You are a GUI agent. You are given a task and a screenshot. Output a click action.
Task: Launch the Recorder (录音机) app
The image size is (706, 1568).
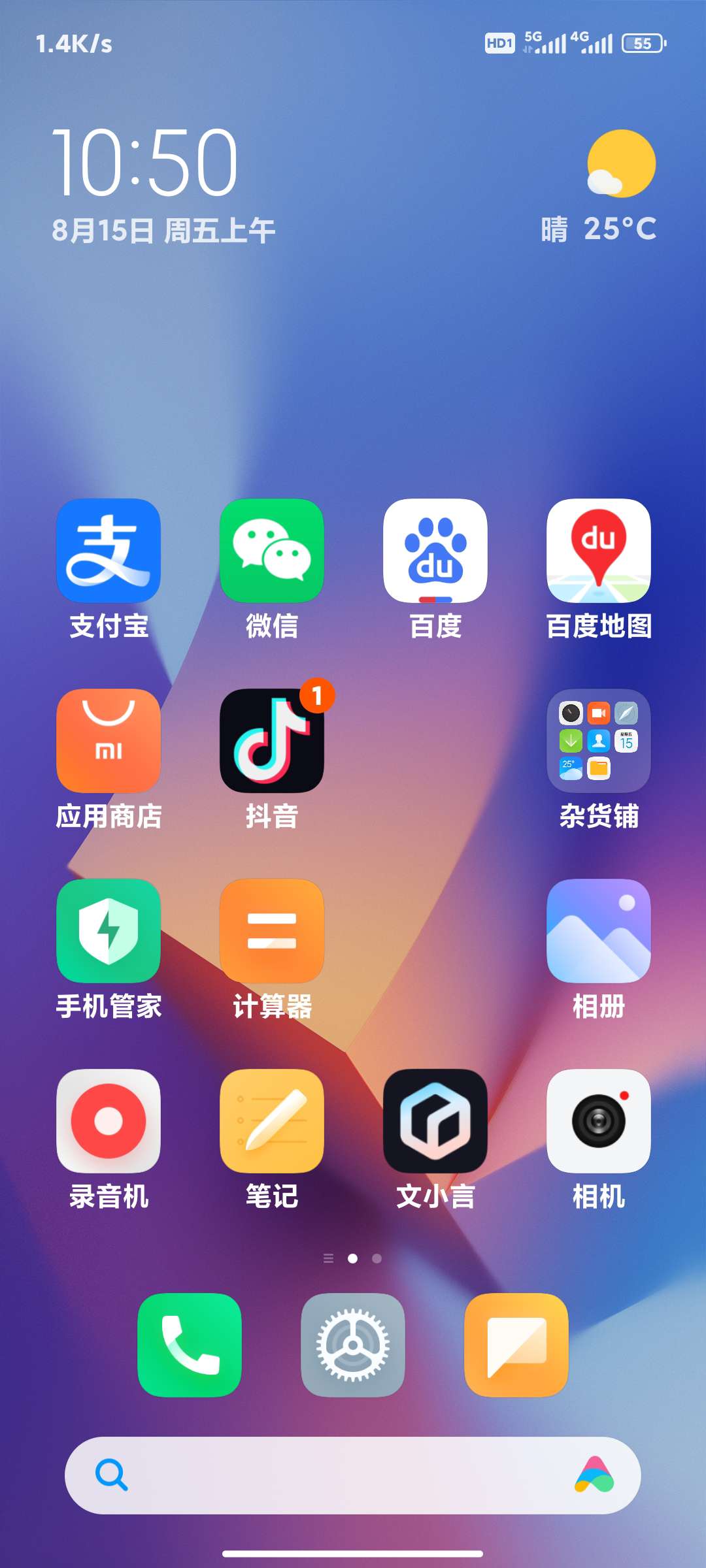pos(109,1121)
